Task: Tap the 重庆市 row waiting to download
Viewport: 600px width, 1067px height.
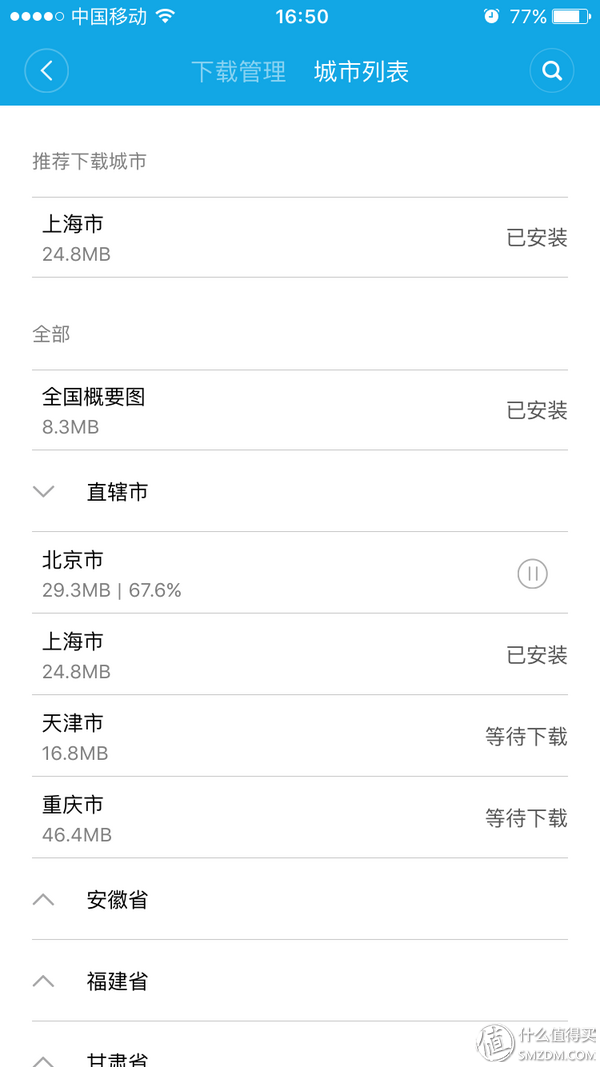Action: pos(300,818)
